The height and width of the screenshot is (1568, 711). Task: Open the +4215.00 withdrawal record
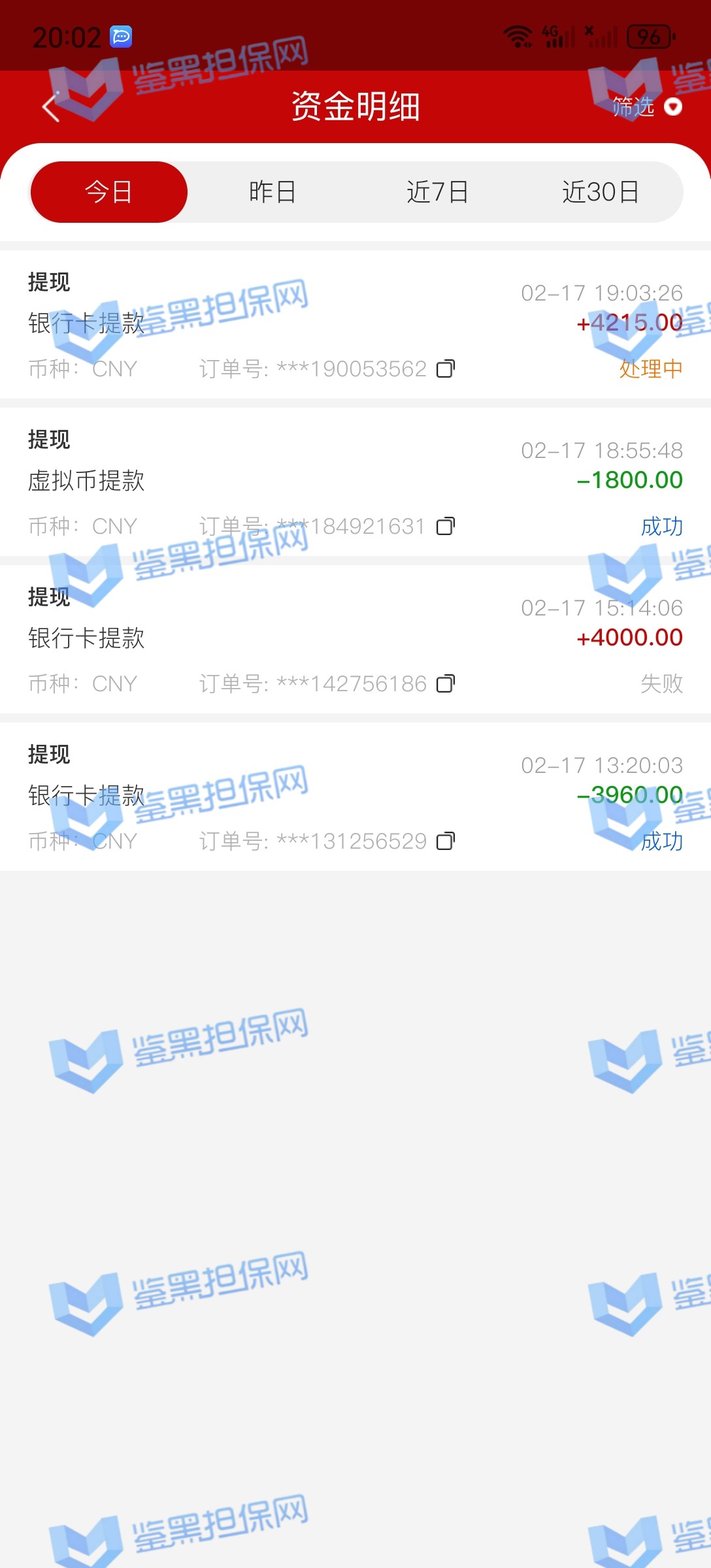pyautogui.click(x=355, y=323)
